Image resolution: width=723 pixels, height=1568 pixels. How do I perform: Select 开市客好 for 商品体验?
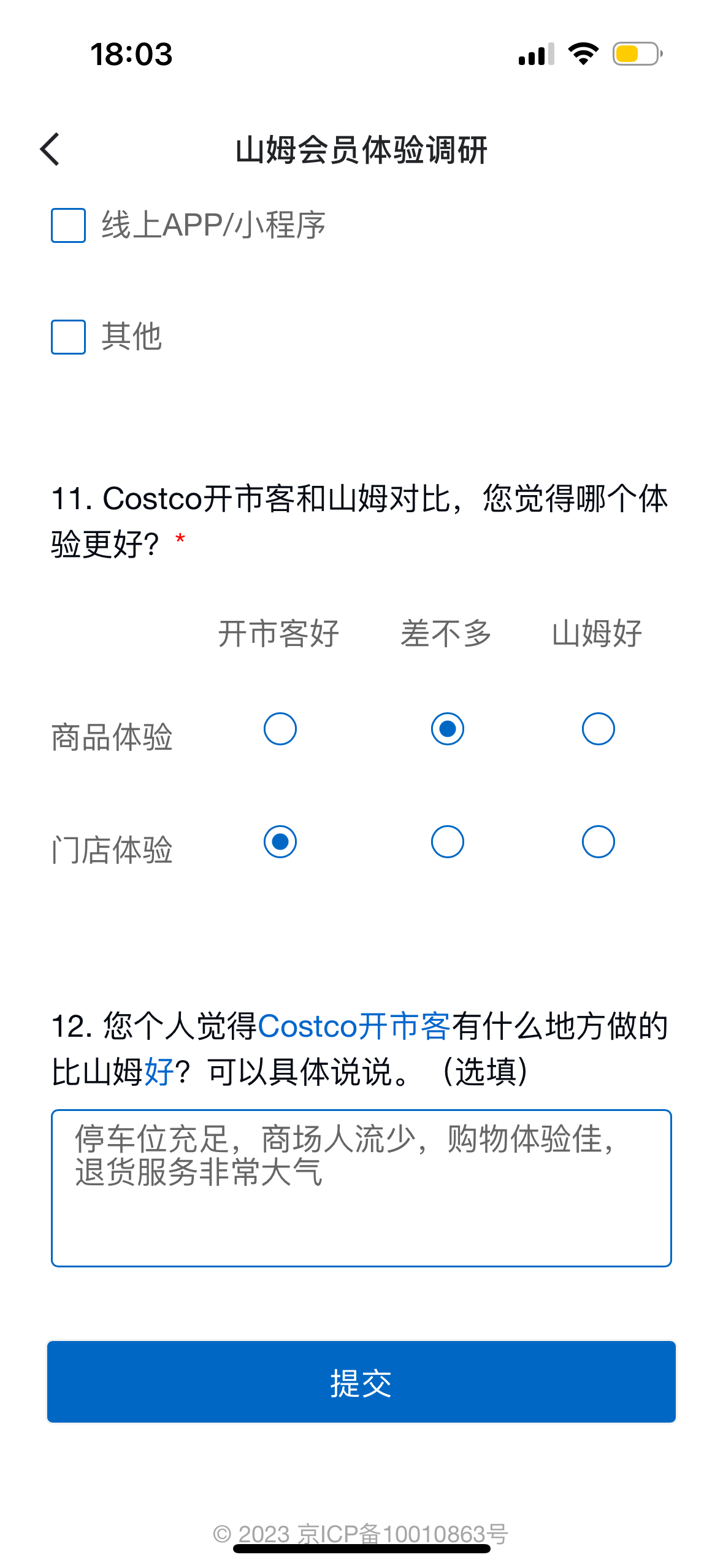[x=280, y=729]
